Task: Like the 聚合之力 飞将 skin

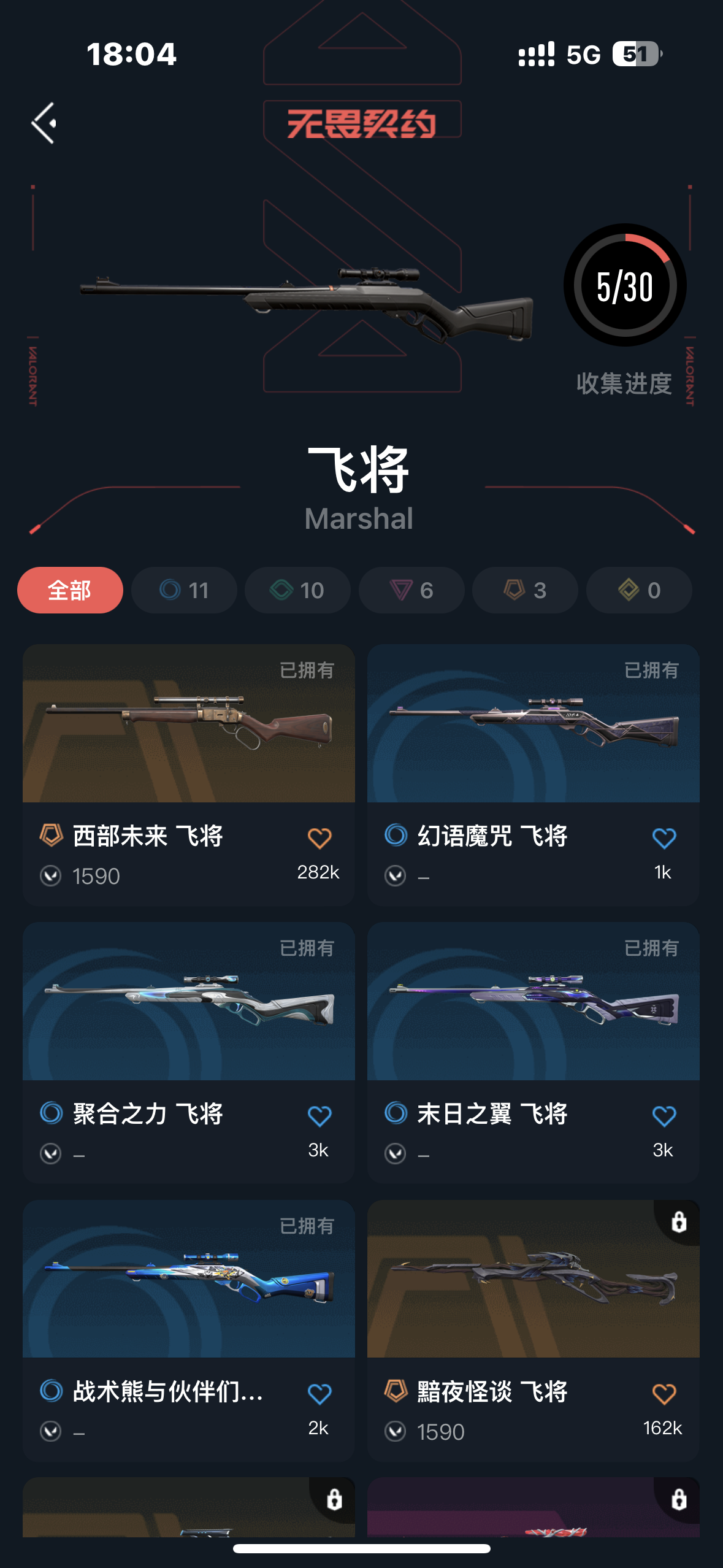Action: 319,1116
